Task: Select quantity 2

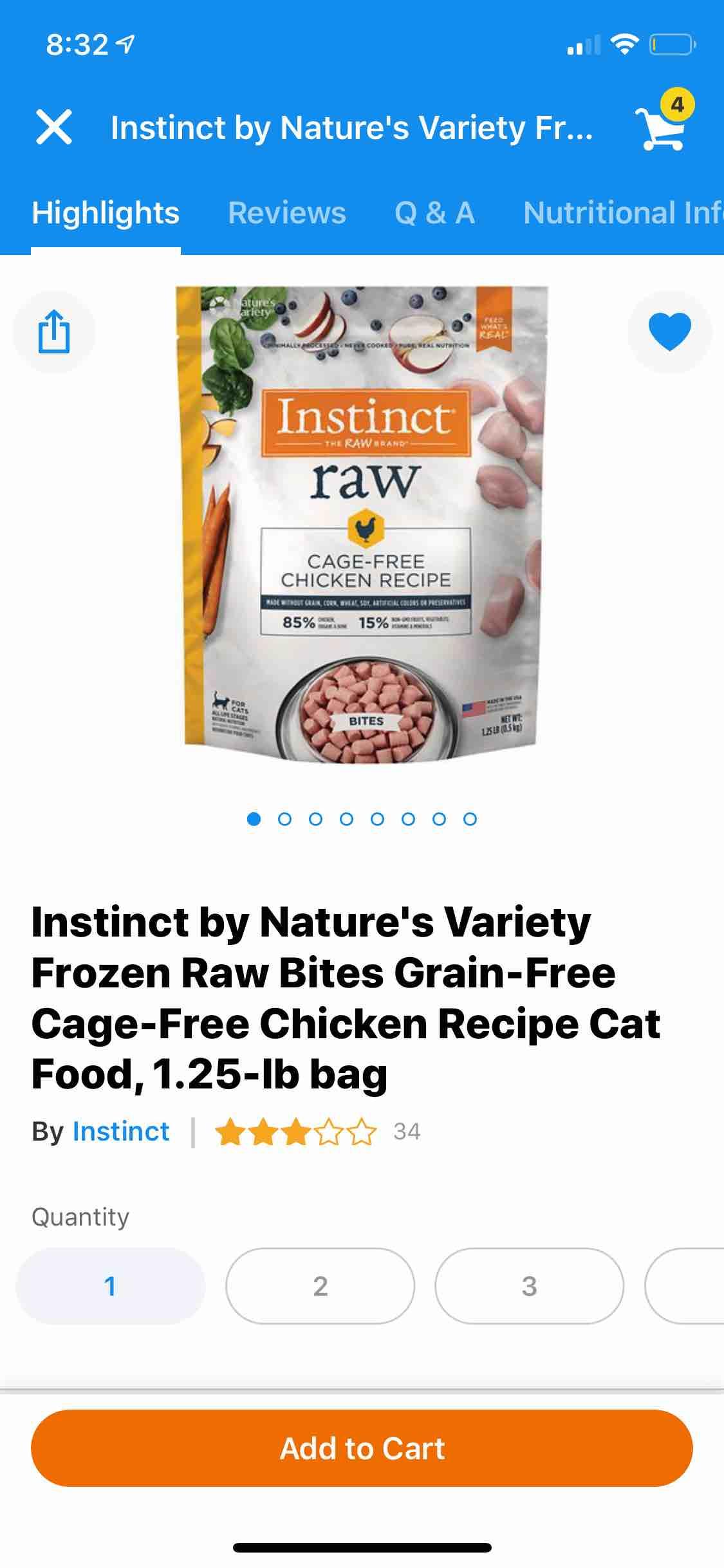Action: tap(320, 1286)
